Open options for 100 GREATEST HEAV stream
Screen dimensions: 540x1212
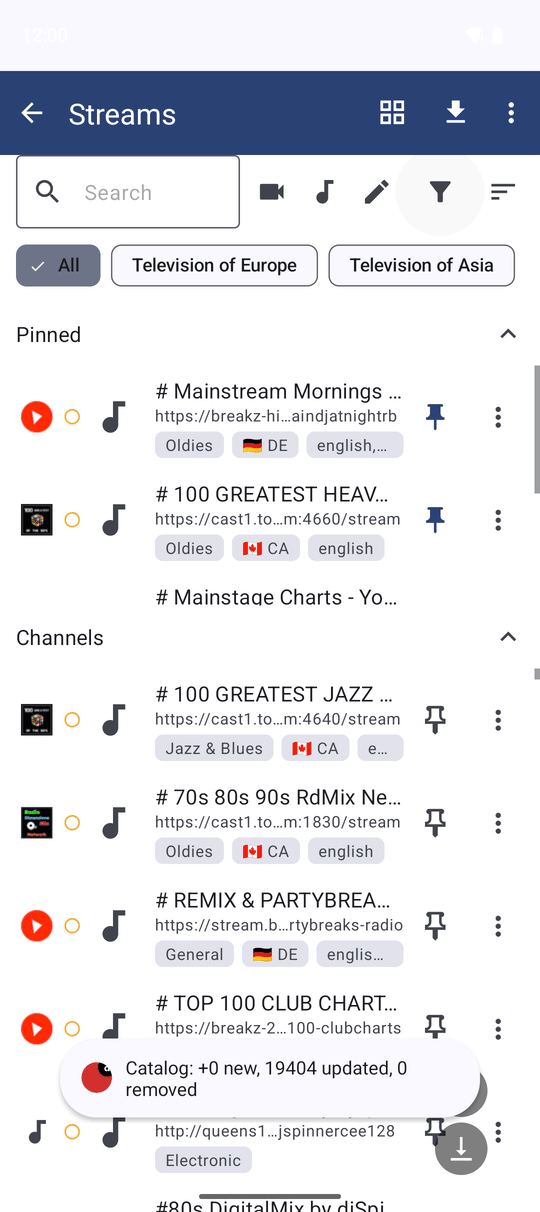coord(498,520)
